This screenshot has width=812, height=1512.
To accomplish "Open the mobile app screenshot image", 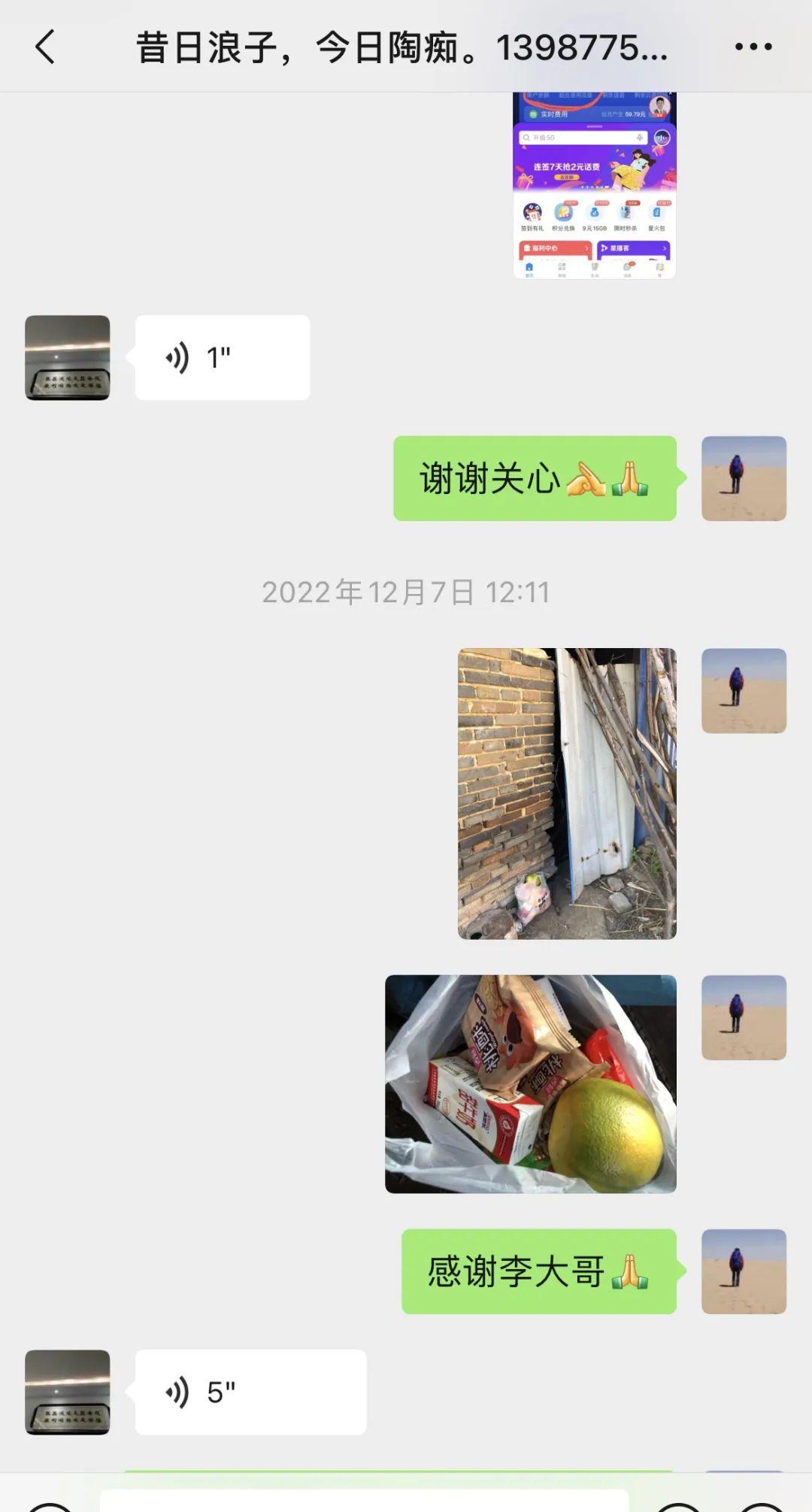I will (x=594, y=185).
